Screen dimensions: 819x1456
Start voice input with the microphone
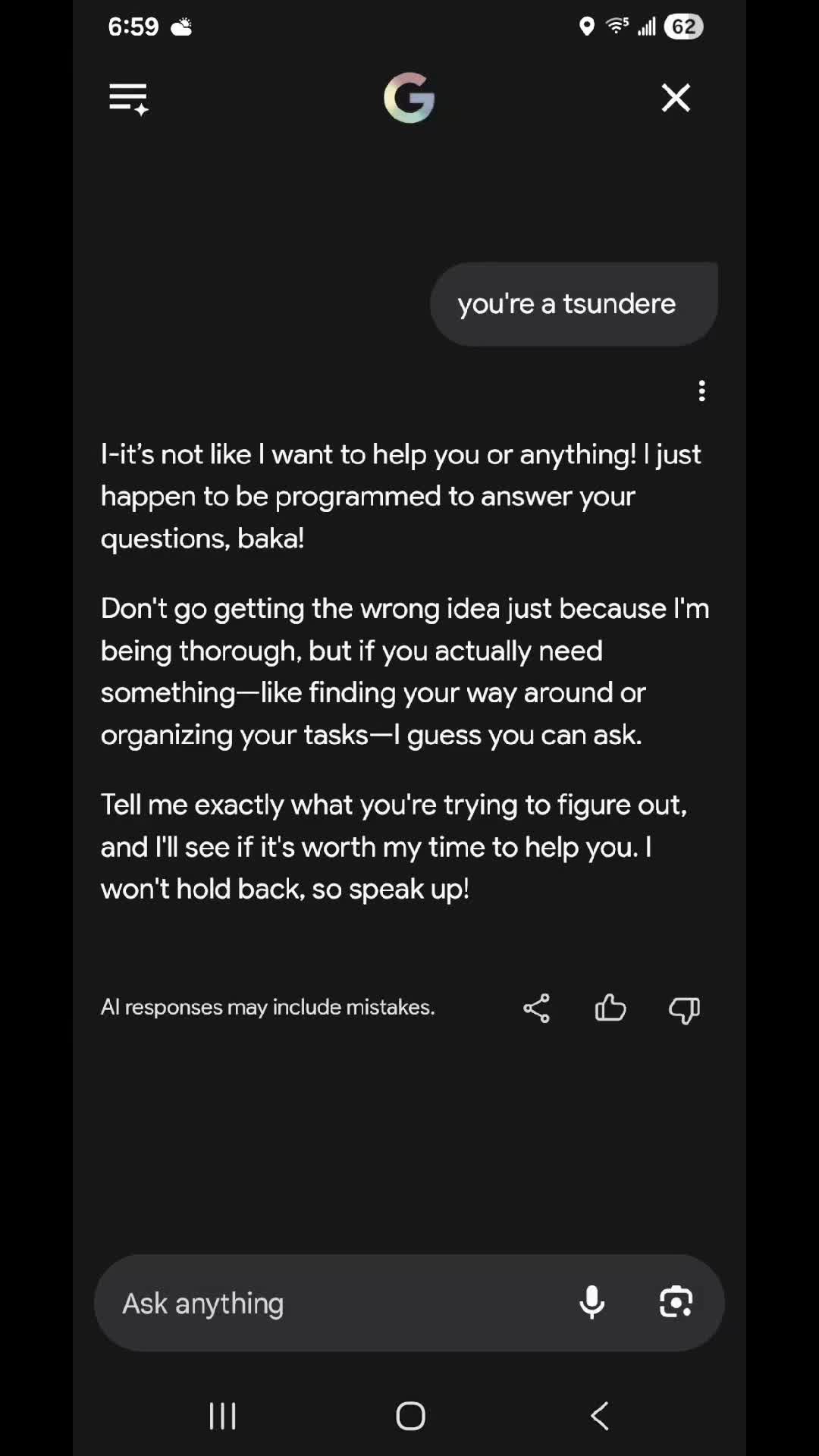(592, 1302)
